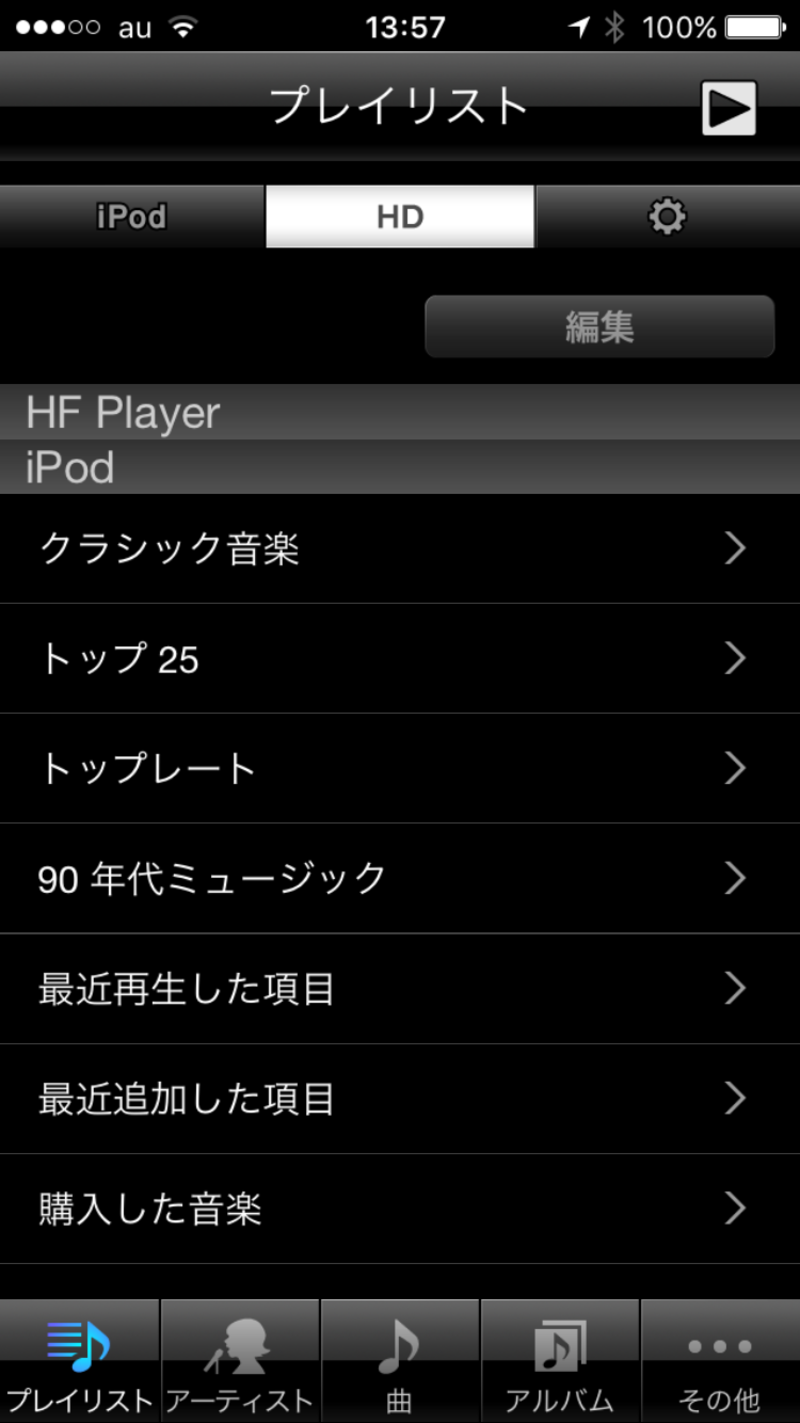Open the settings gear segment
The width and height of the screenshot is (800, 1423).
tap(667, 216)
